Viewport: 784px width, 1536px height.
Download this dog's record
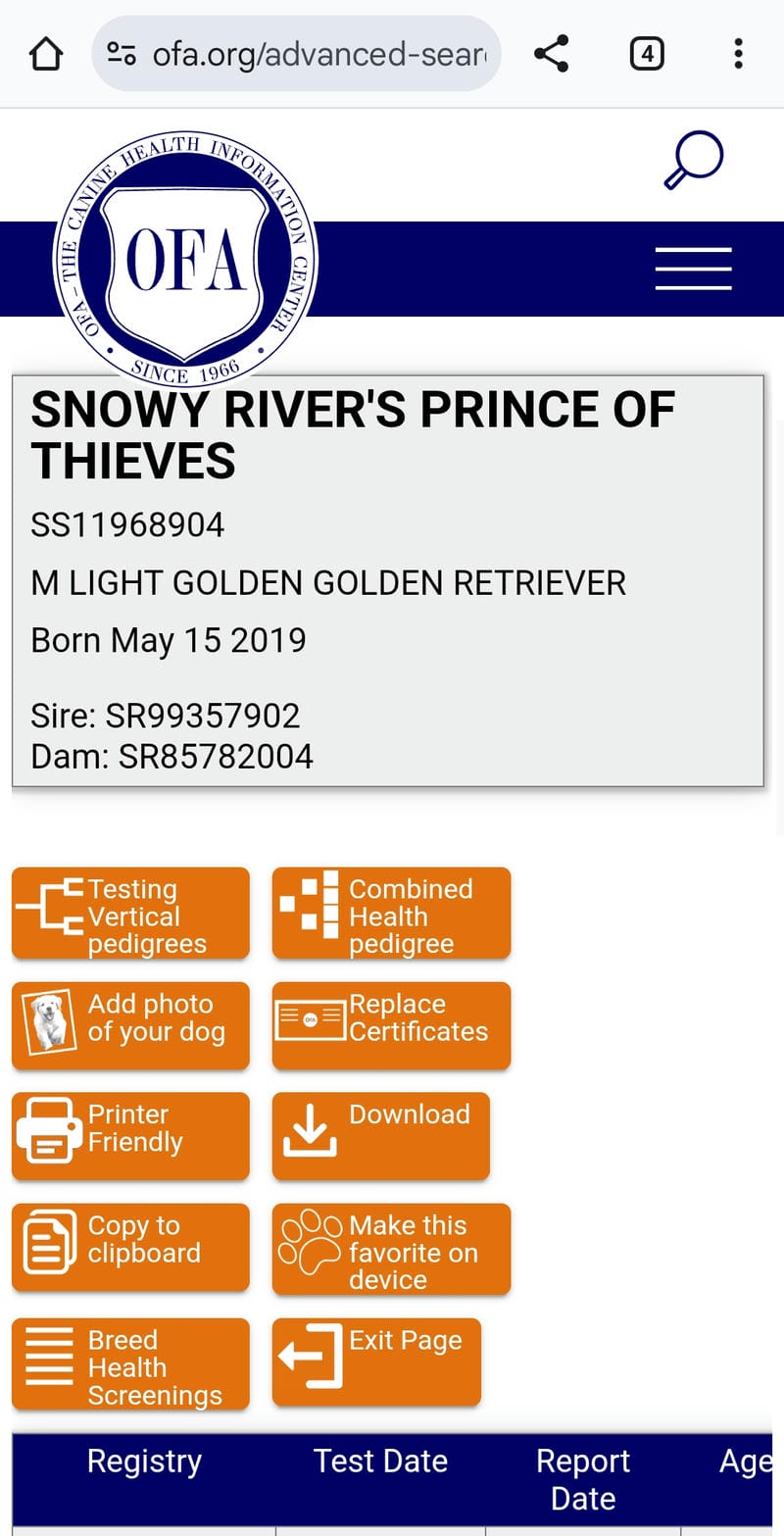[380, 1136]
